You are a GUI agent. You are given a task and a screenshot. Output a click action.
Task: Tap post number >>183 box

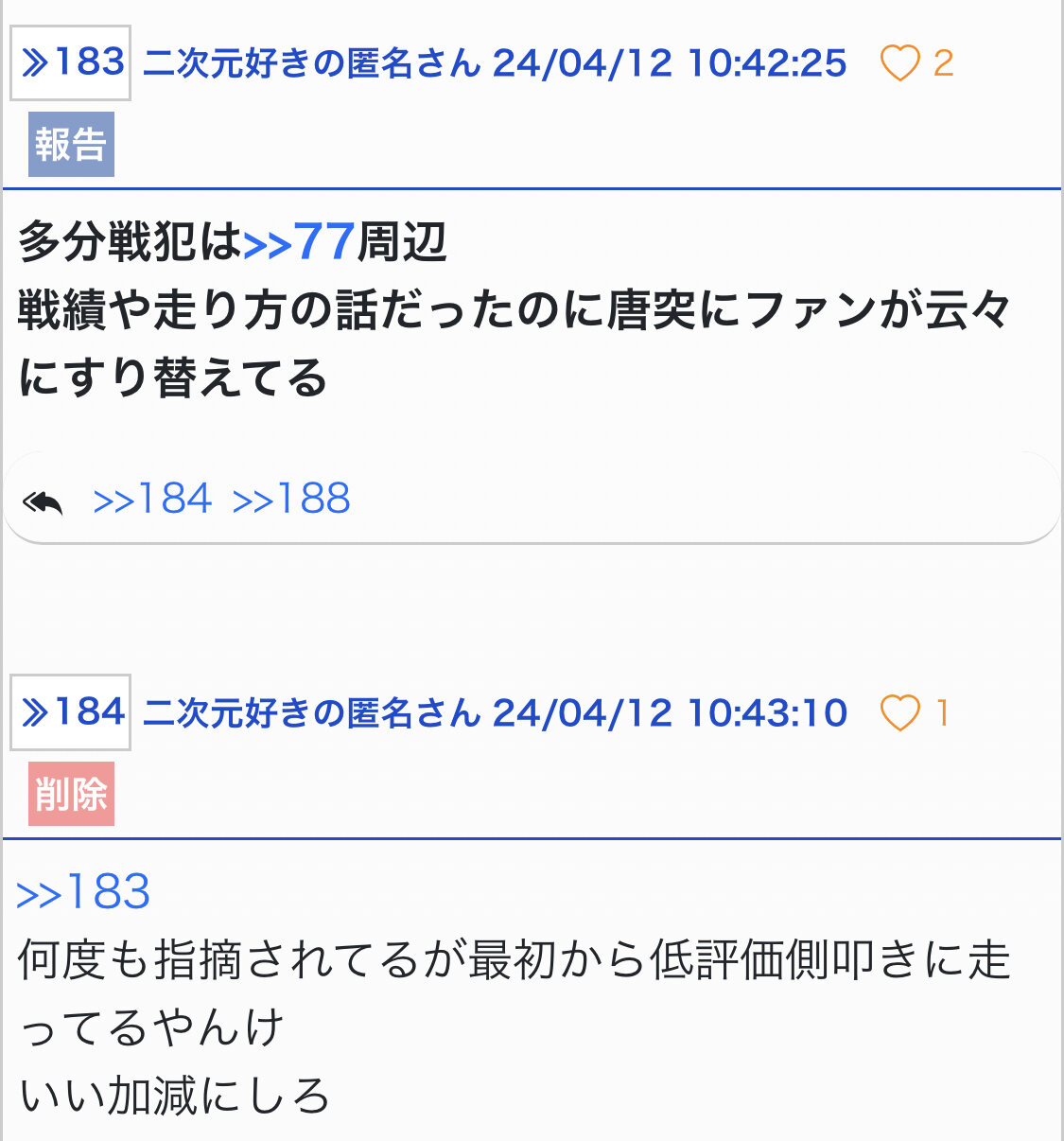71,63
